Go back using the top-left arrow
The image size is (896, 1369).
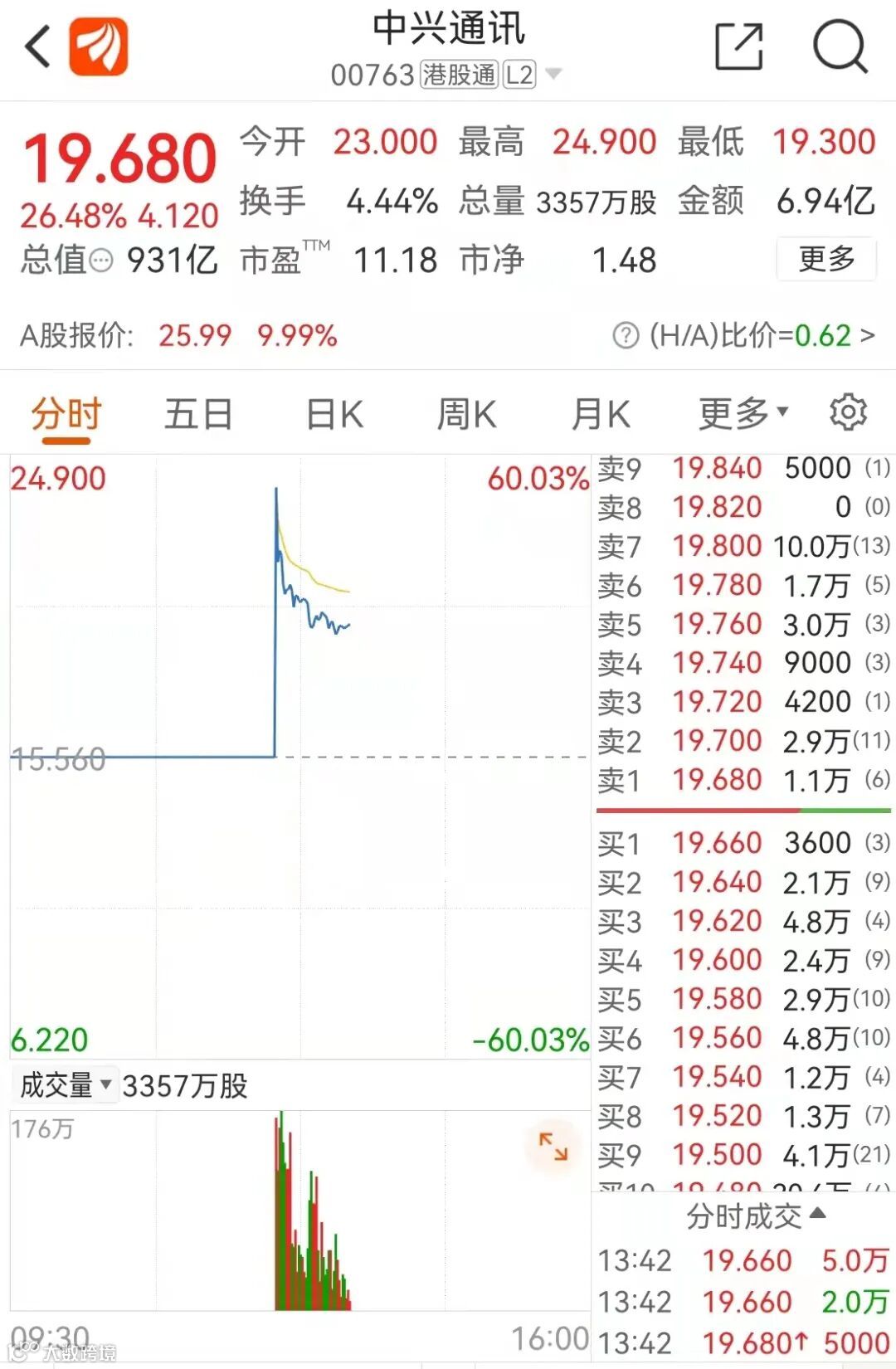[38, 46]
